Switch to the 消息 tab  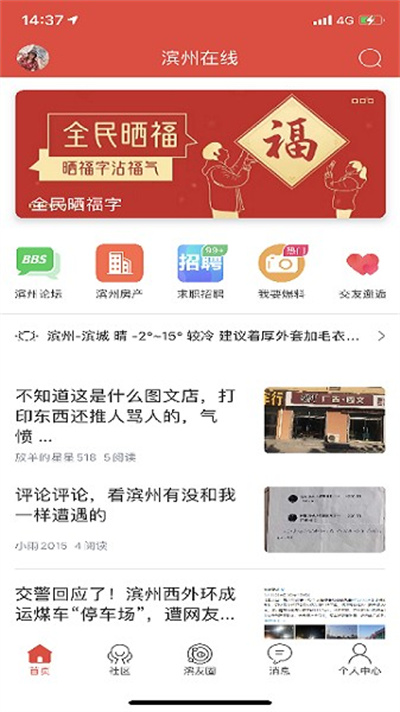coord(280,659)
